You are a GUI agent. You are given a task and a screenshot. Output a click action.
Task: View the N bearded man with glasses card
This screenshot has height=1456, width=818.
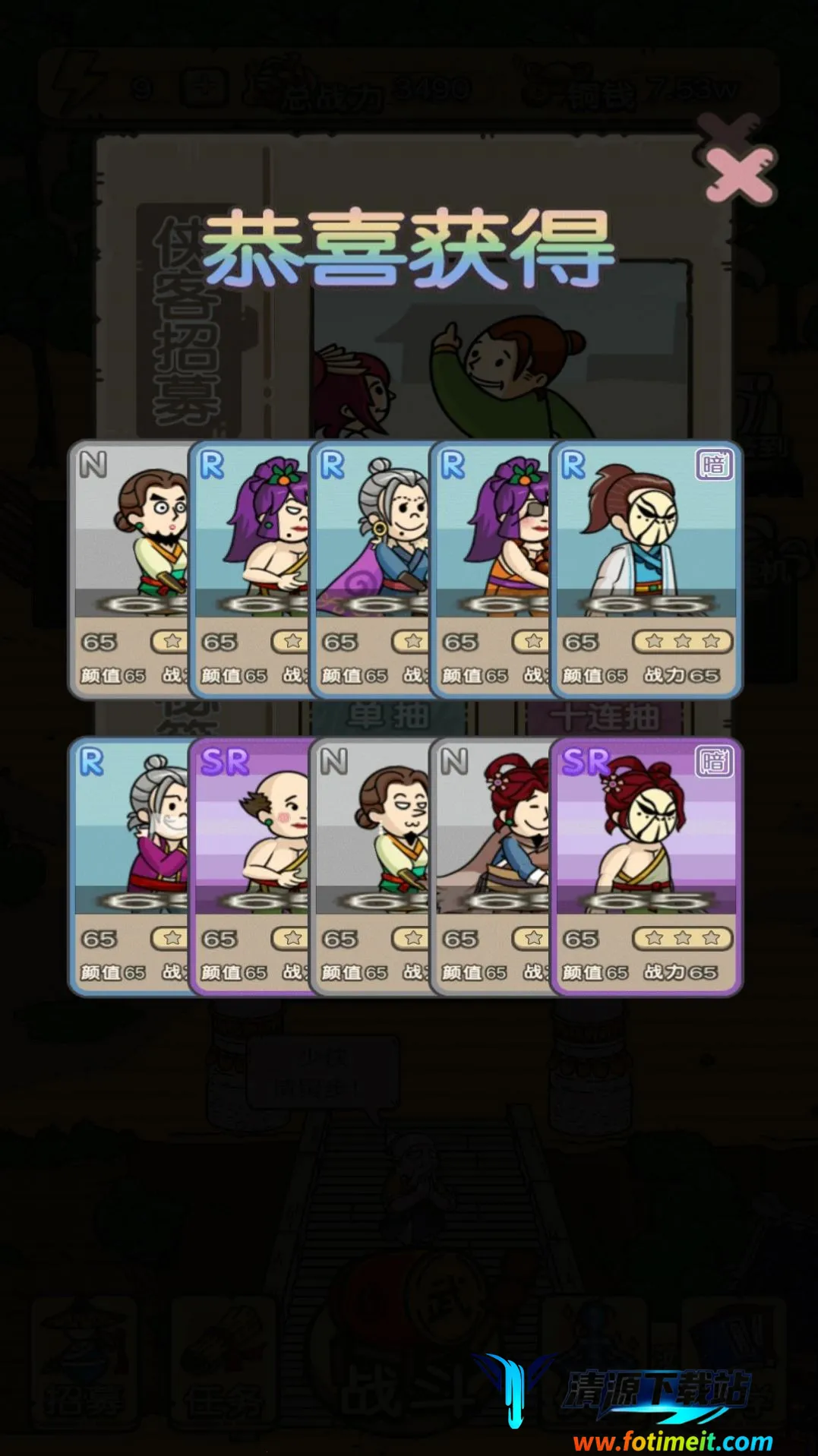click(x=129, y=570)
